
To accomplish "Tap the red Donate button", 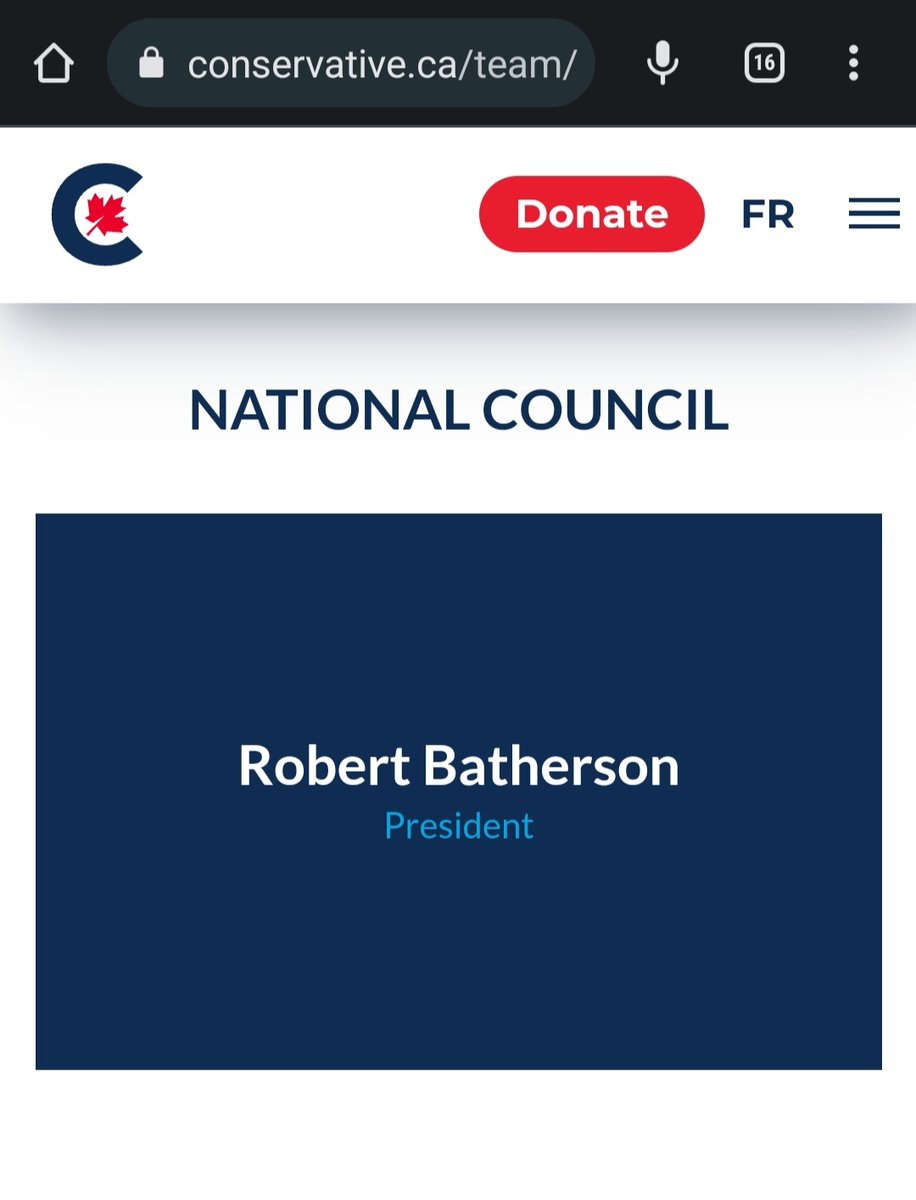I will [591, 214].
